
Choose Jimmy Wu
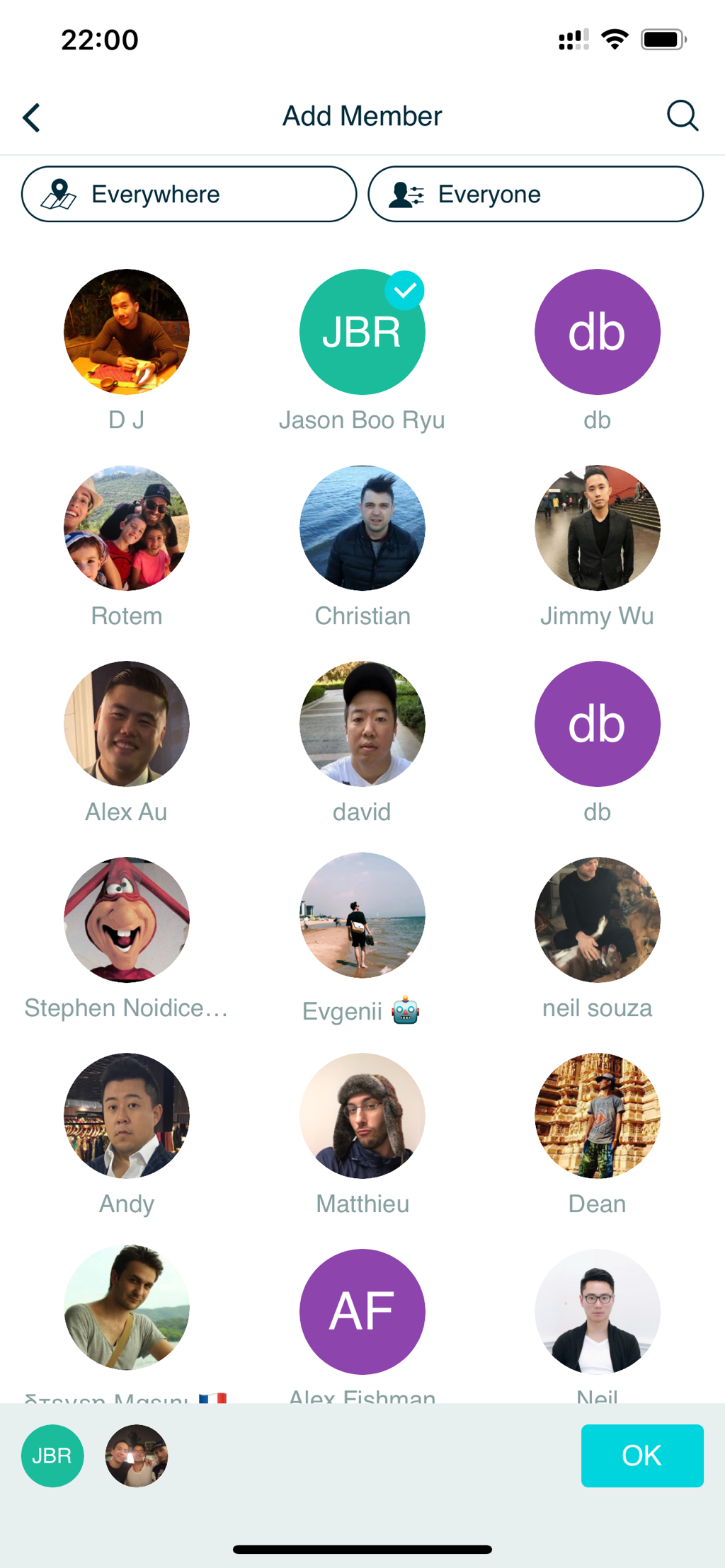(x=597, y=529)
